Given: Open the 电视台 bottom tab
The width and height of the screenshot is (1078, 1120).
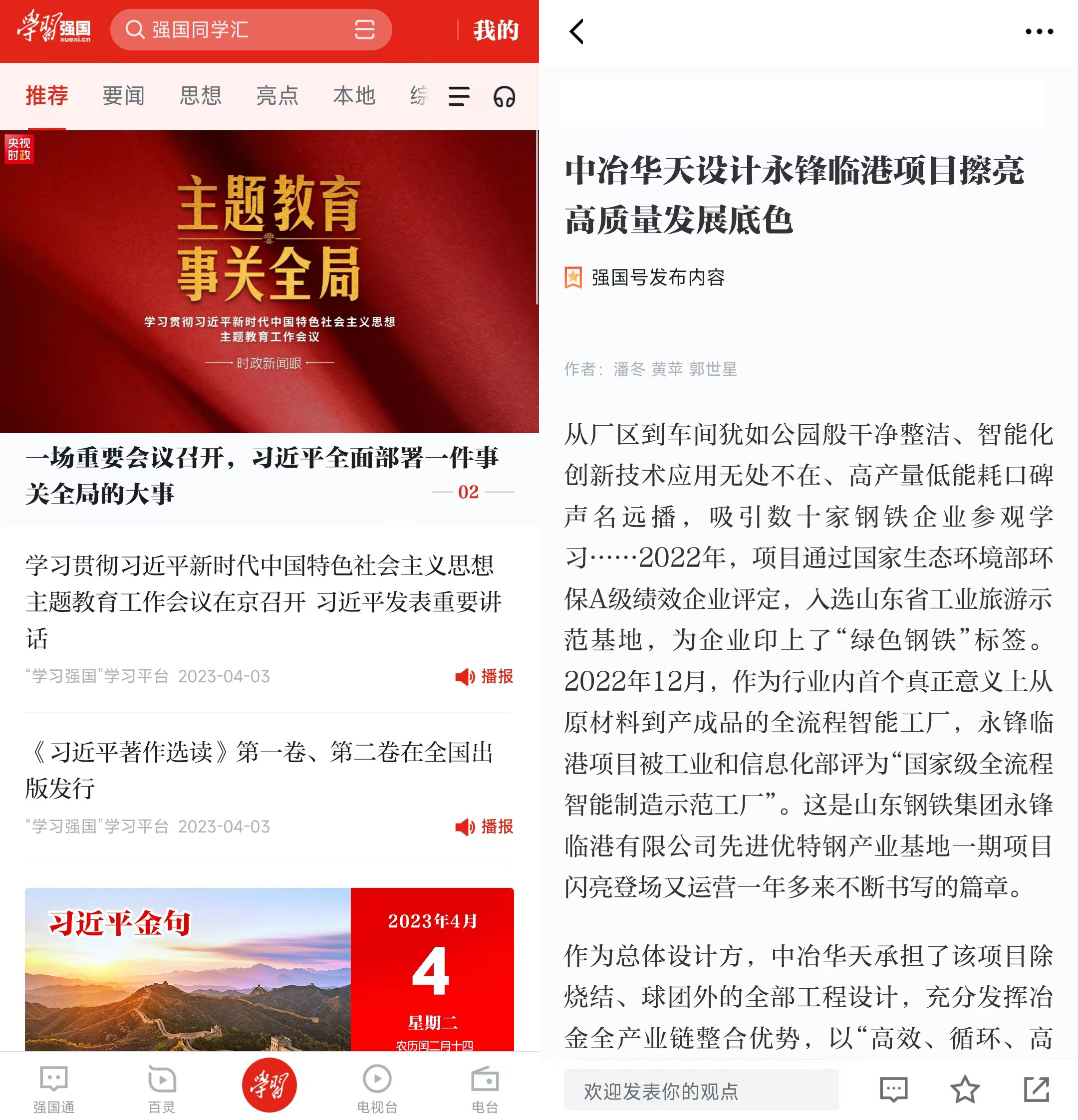Looking at the screenshot, I should click(x=377, y=1089).
